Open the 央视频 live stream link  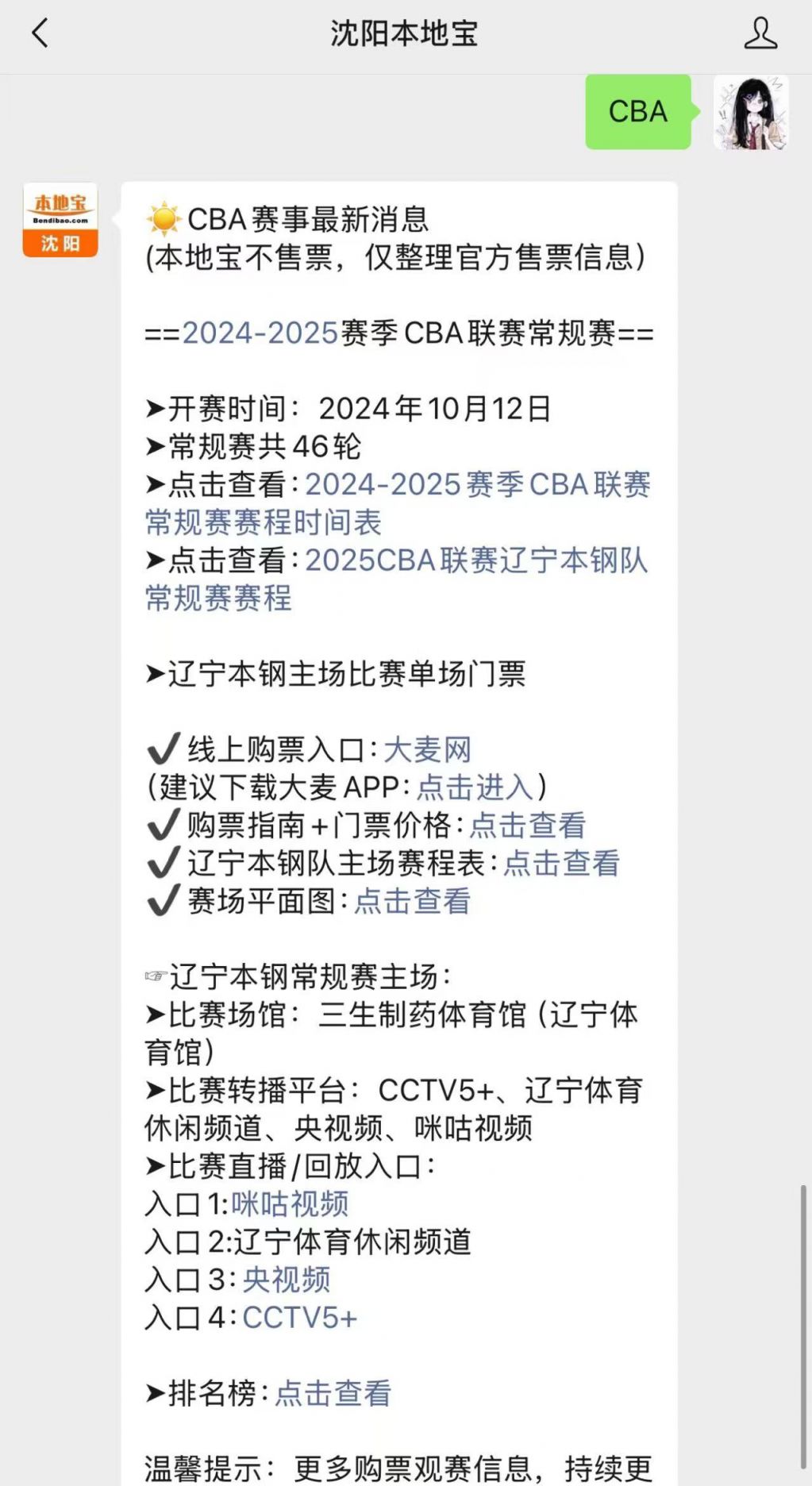[x=287, y=1280]
